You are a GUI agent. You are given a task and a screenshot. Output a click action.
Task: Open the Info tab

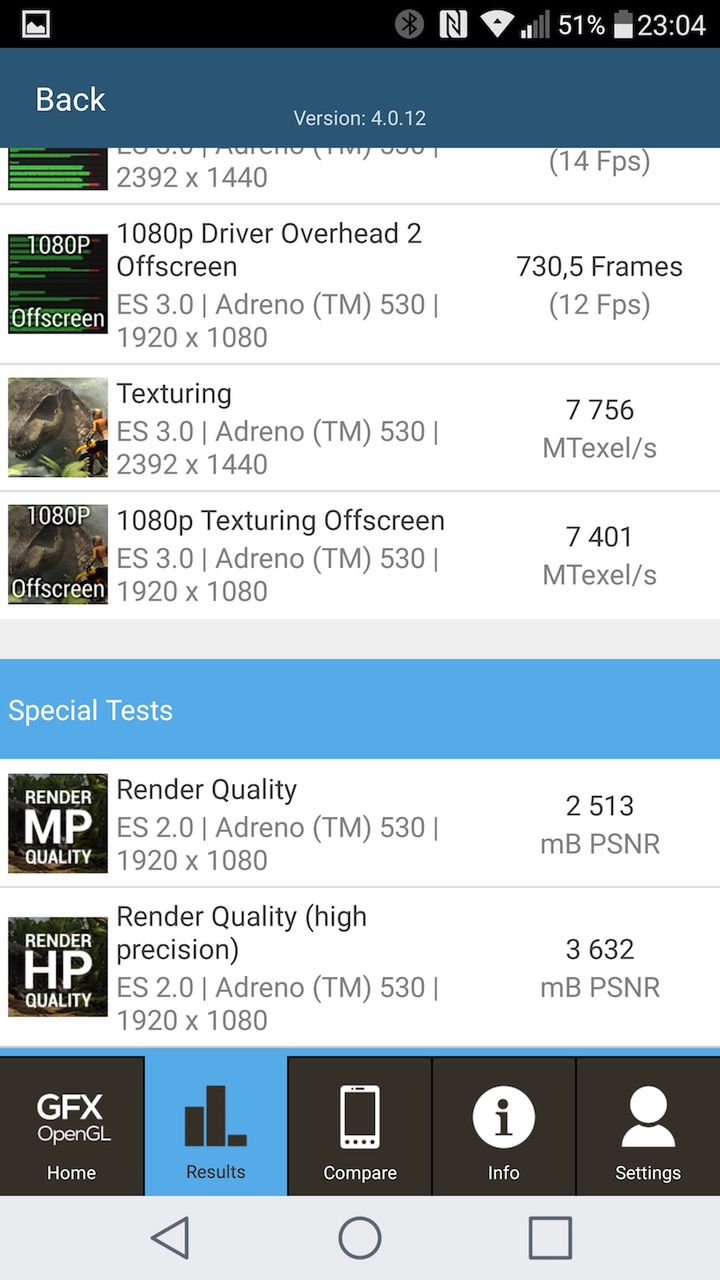coord(504,1127)
